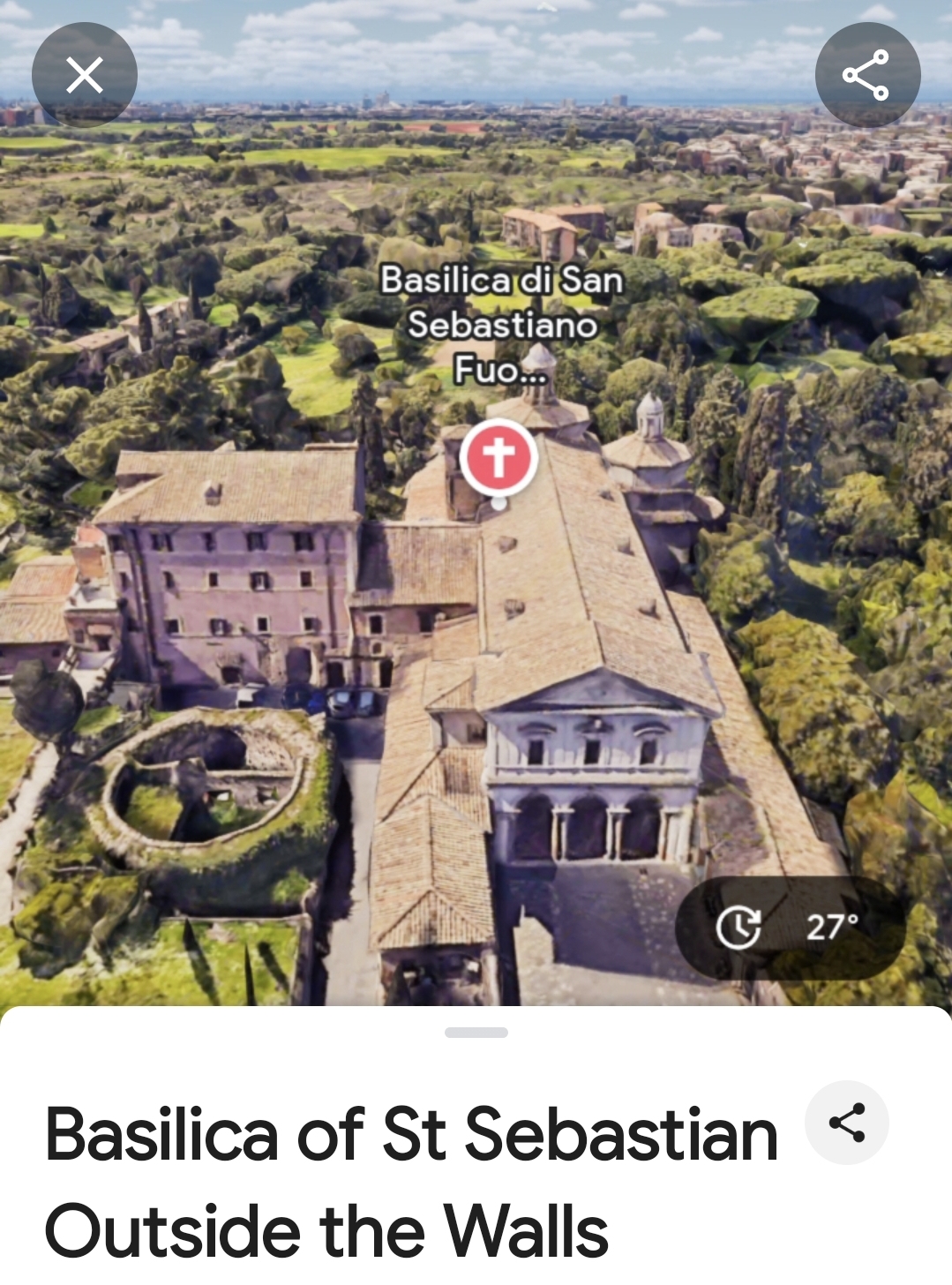Share the Basilica of St Sebastian place
This screenshot has height=1285, width=952.
click(847, 1123)
